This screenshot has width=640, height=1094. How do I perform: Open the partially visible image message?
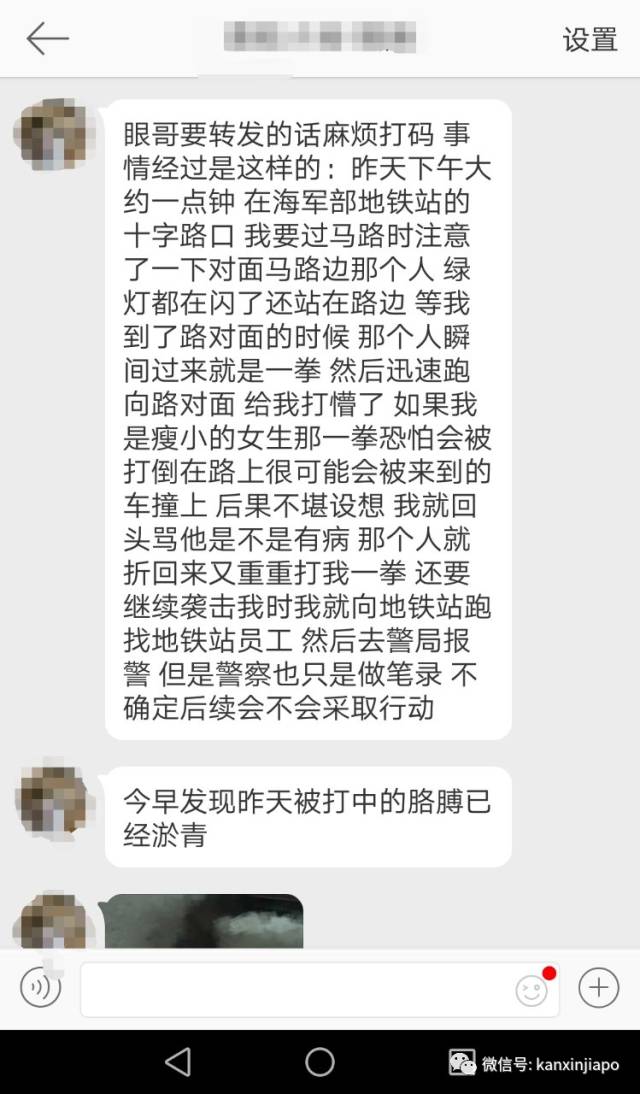pos(204,921)
